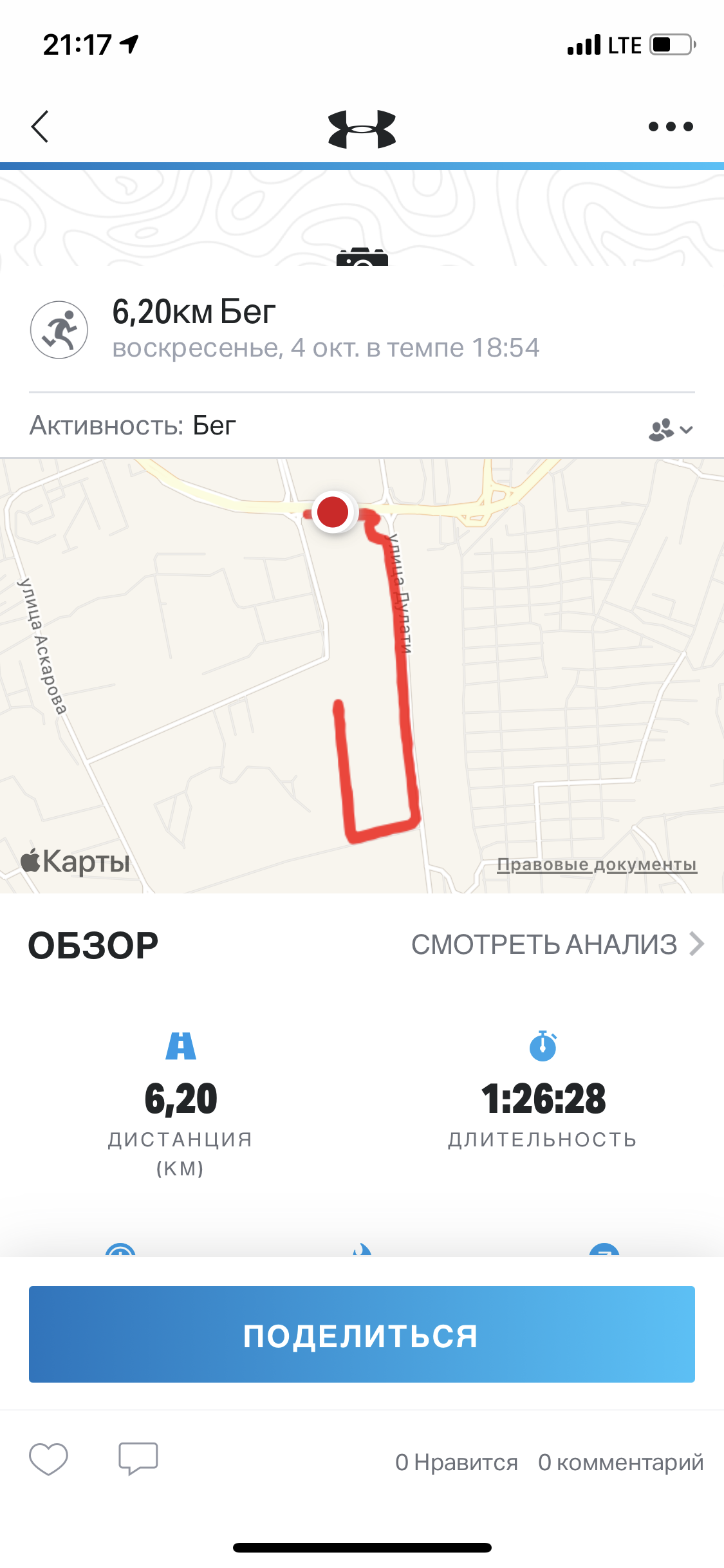Like this workout with the heart icon
The width and height of the screenshot is (724, 1568).
tap(48, 1458)
